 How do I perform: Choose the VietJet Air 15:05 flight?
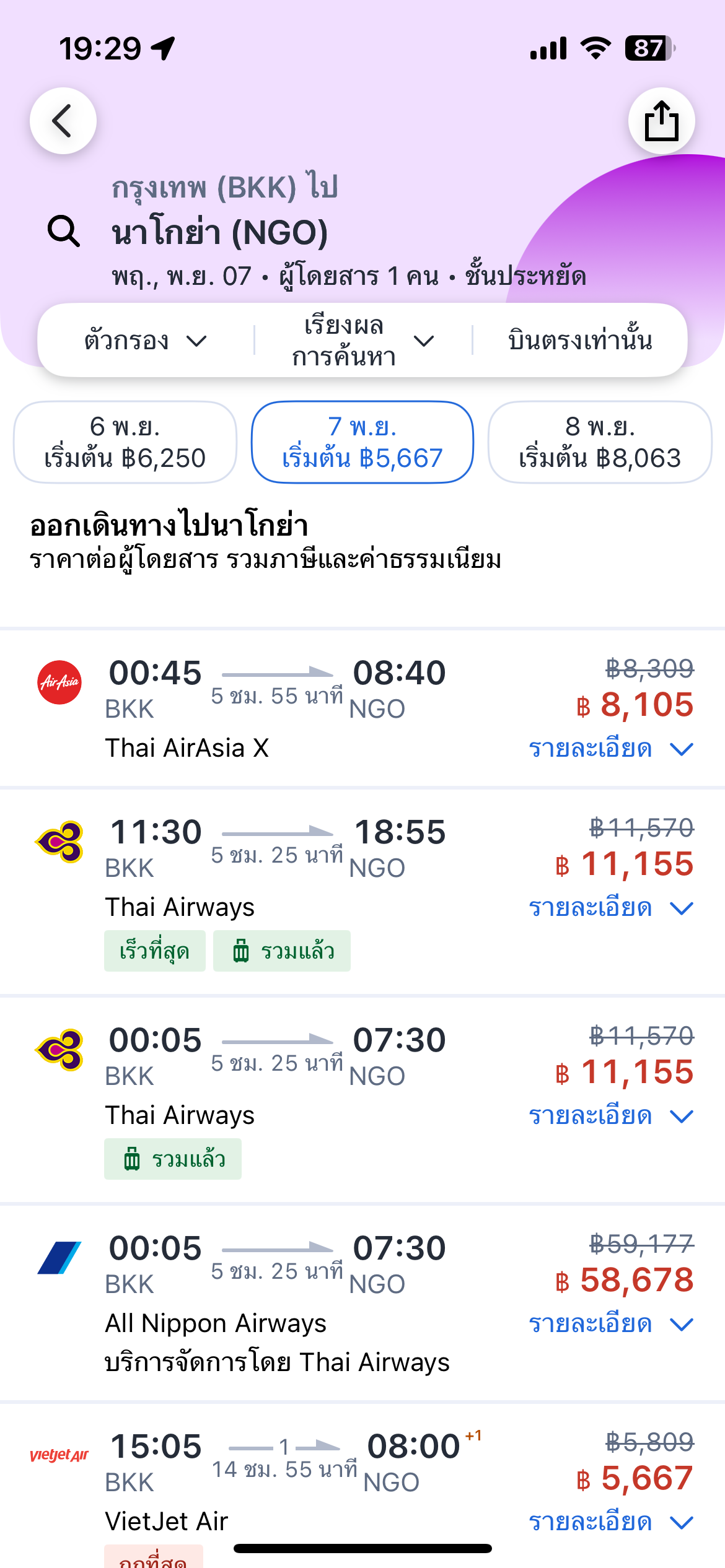tap(362, 1486)
